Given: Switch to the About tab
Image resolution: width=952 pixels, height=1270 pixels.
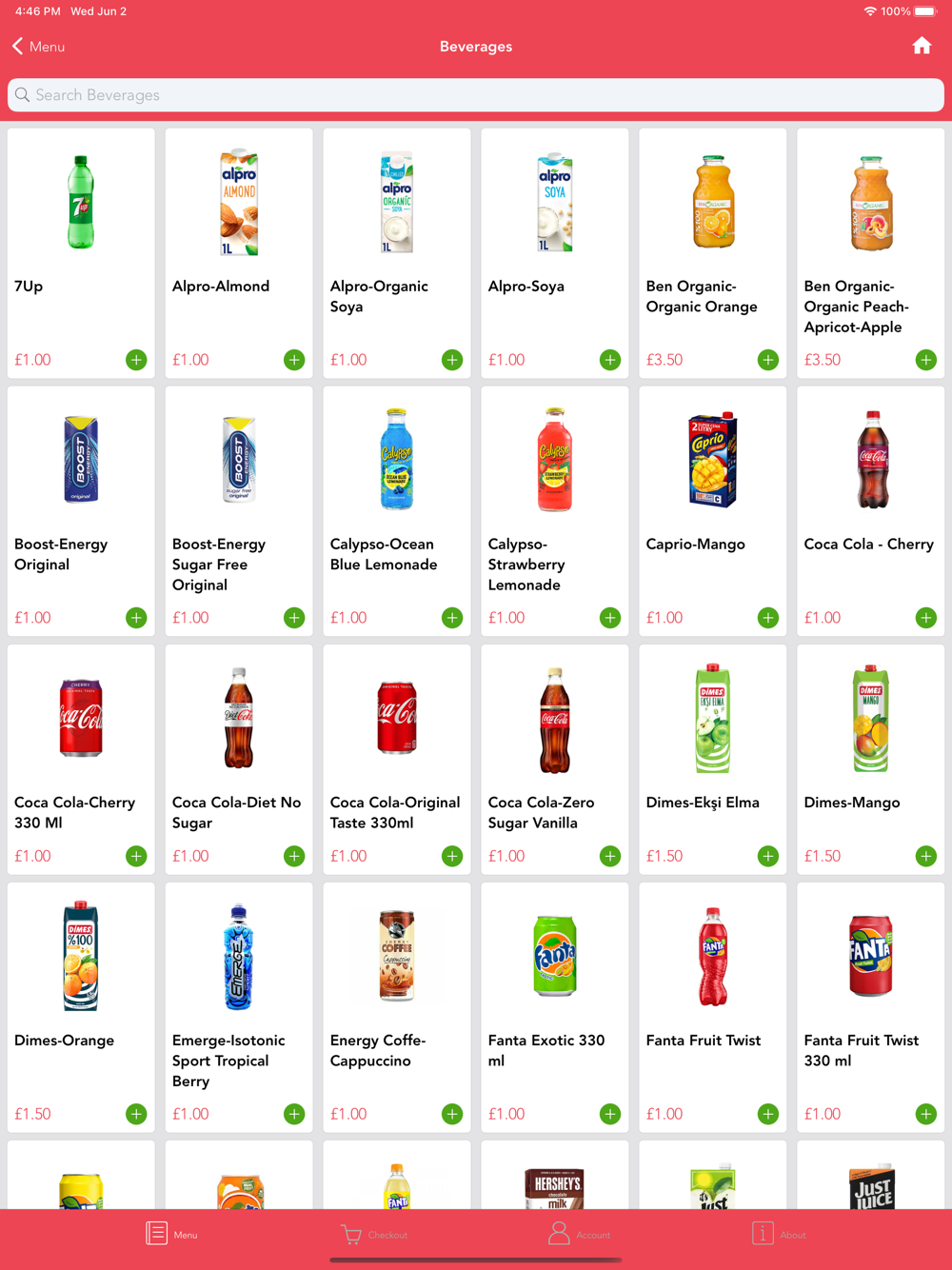Looking at the screenshot, I should click(x=779, y=1235).
